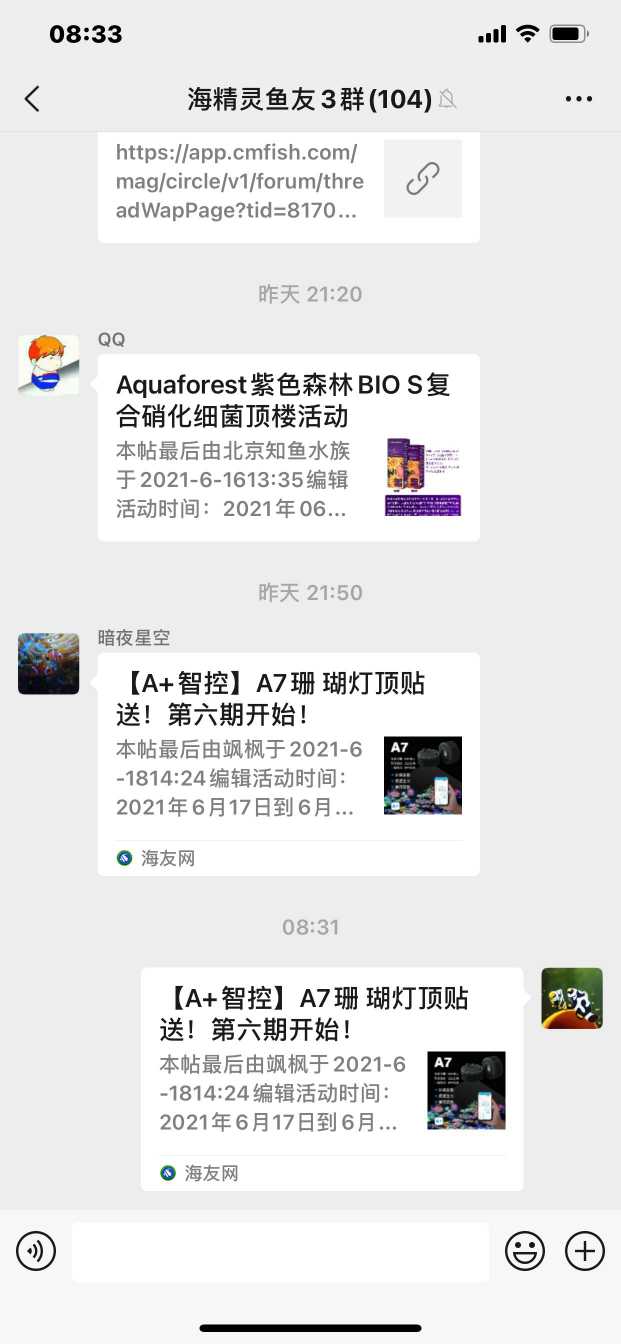Open my own sent A7 珊瑚灯 post
This screenshot has height=1344, width=621.
tap(331, 1078)
